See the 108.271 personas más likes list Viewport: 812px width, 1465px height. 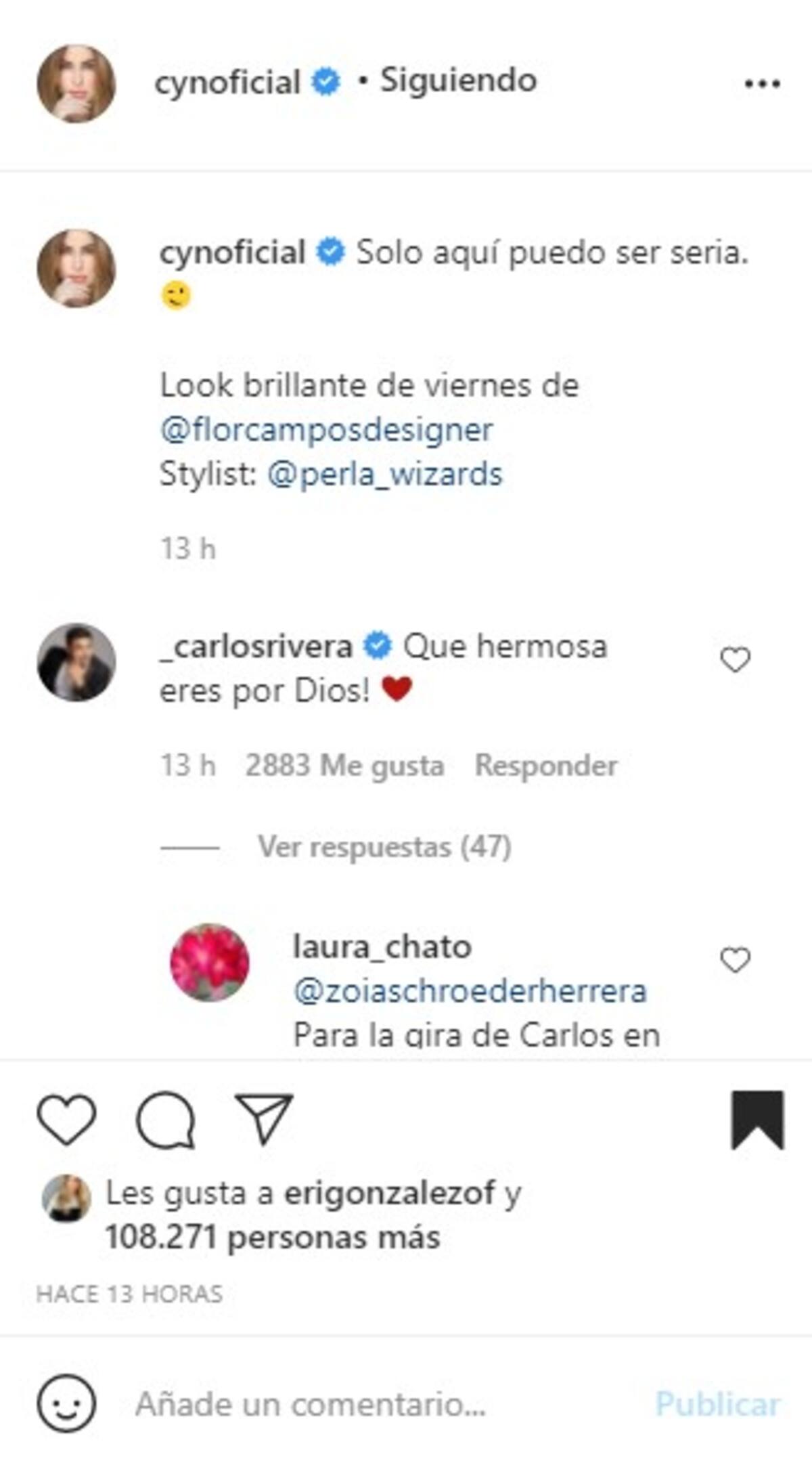(273, 1238)
